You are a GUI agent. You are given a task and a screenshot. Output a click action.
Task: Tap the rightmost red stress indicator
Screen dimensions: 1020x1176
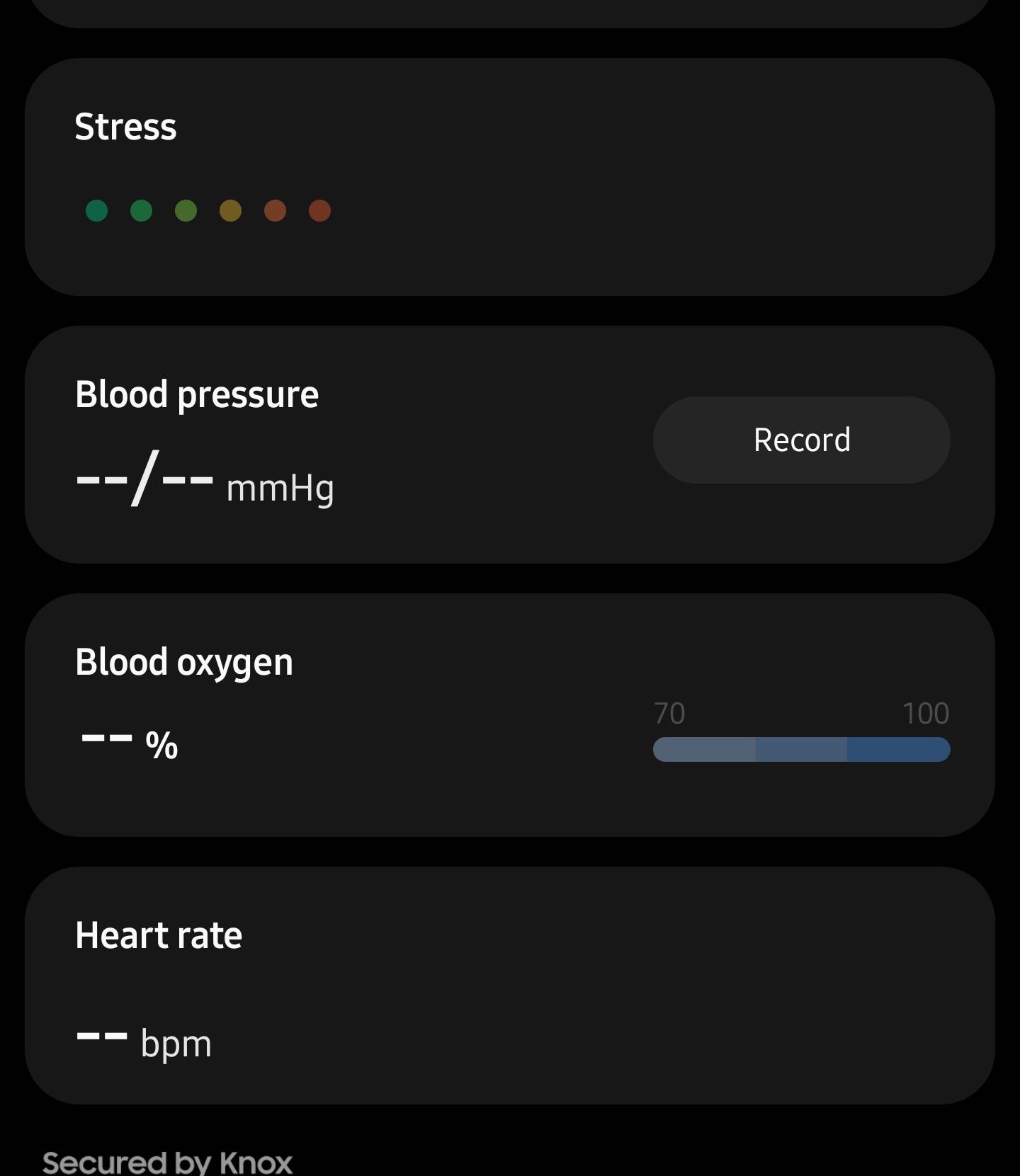coord(320,210)
